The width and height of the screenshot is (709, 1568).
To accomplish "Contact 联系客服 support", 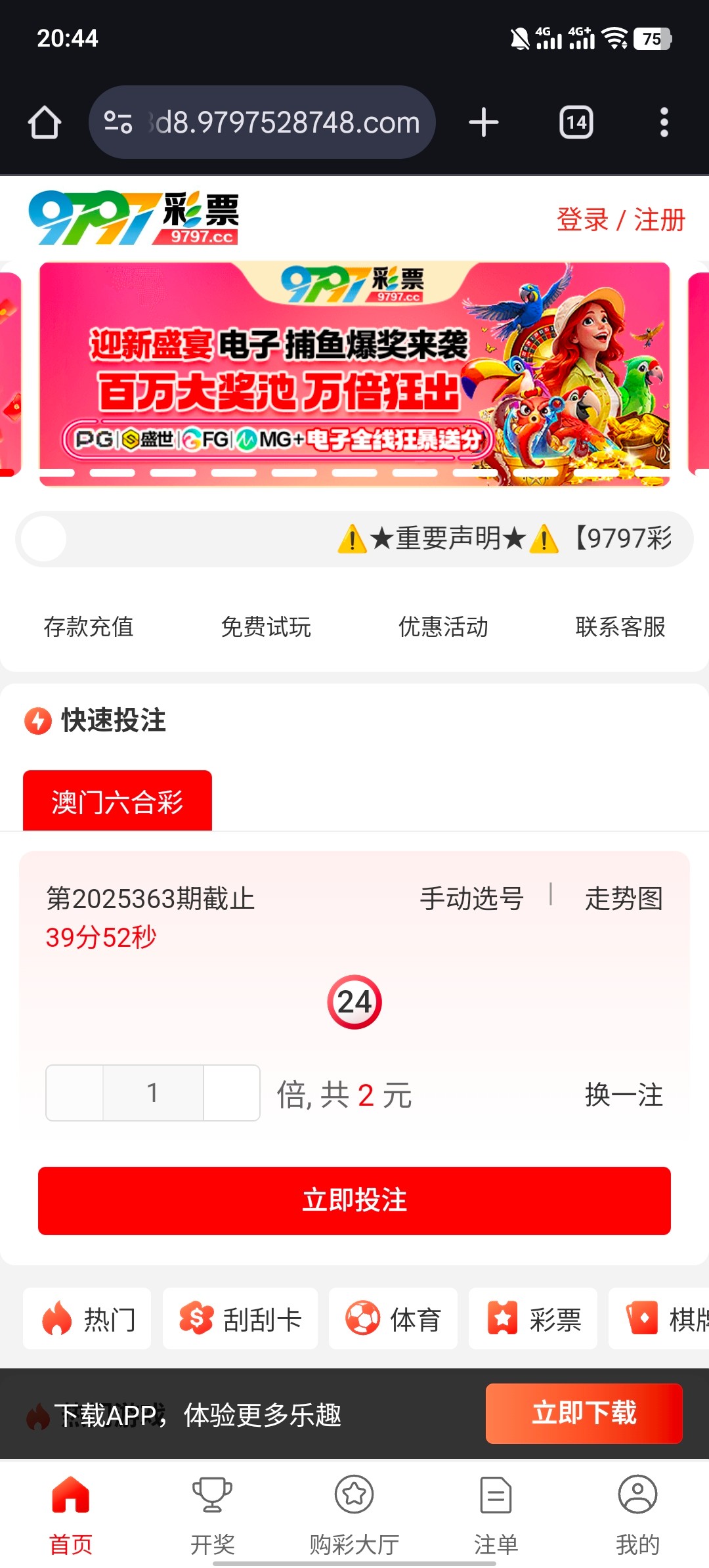I will (620, 627).
